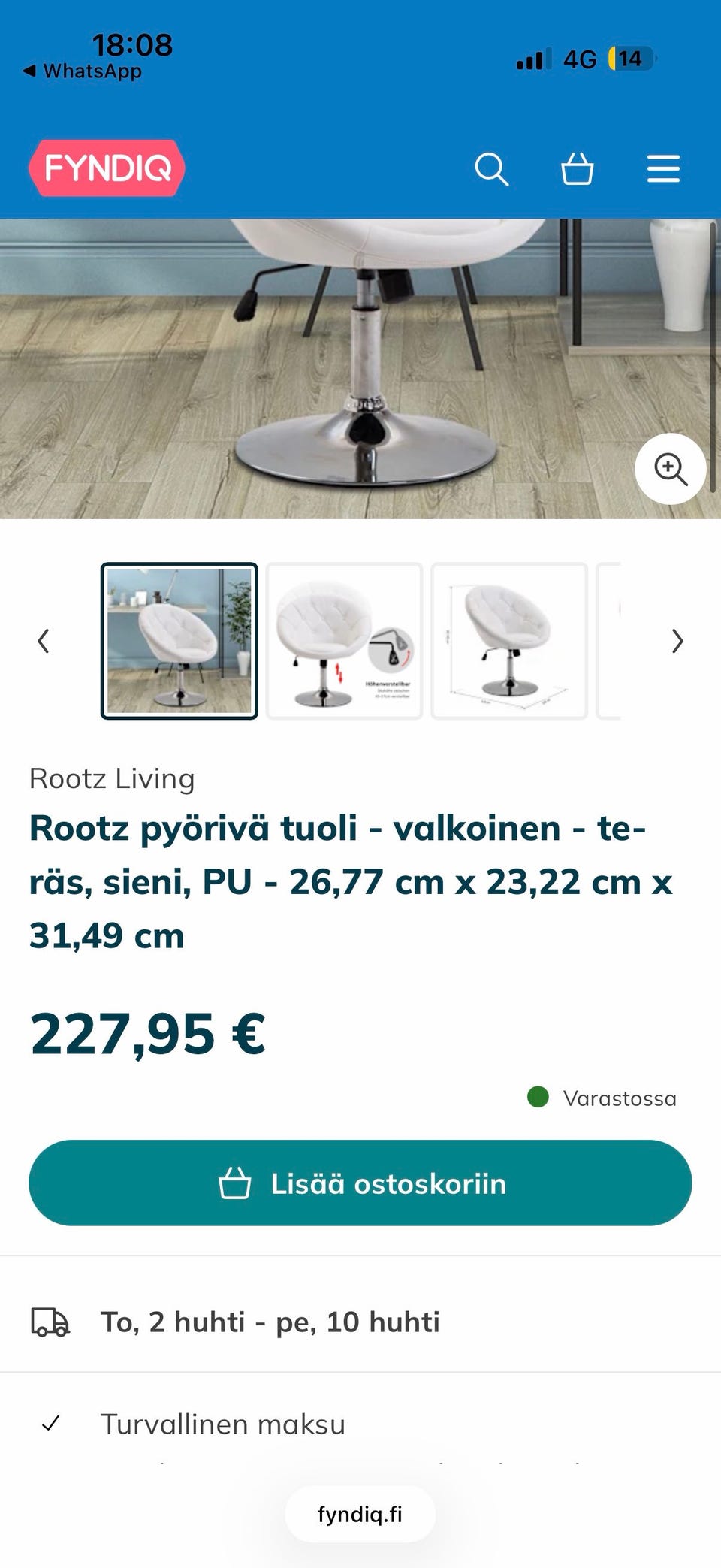Screen dimensions: 721x1568
Task: Expand the delivery date row To, 2 huhti
Action: click(270, 1322)
